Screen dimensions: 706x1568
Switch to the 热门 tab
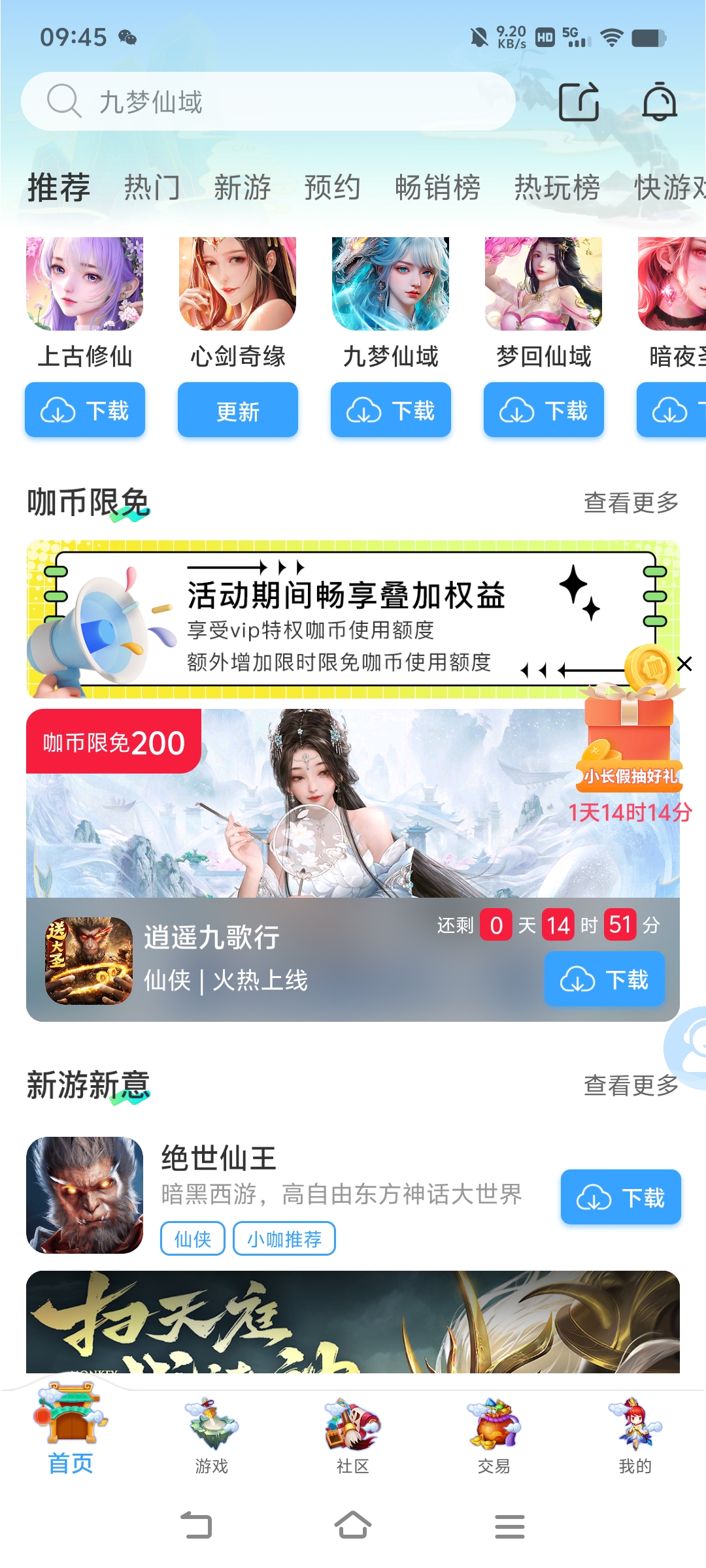152,188
